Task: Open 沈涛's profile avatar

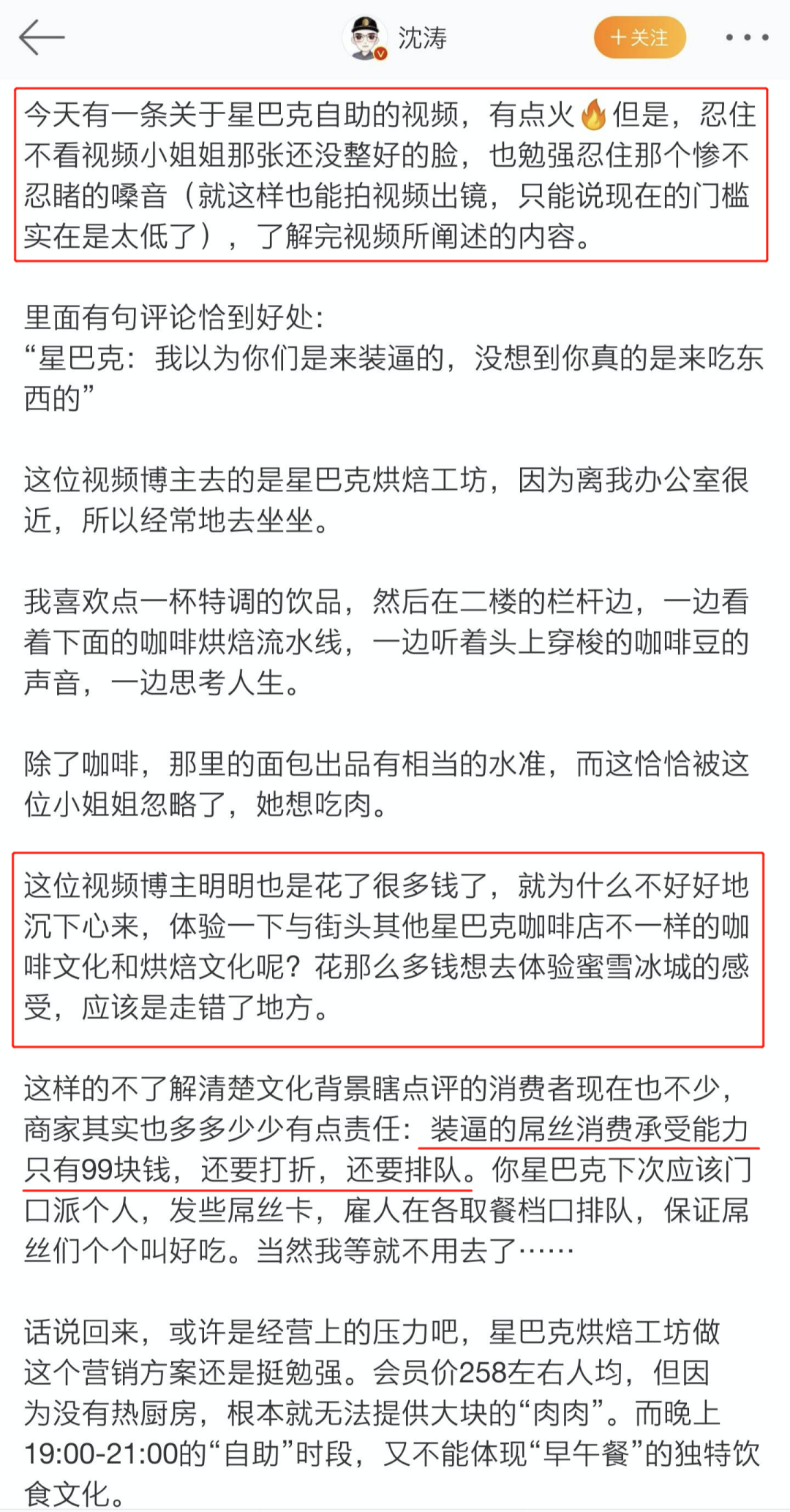Action: coord(365,38)
